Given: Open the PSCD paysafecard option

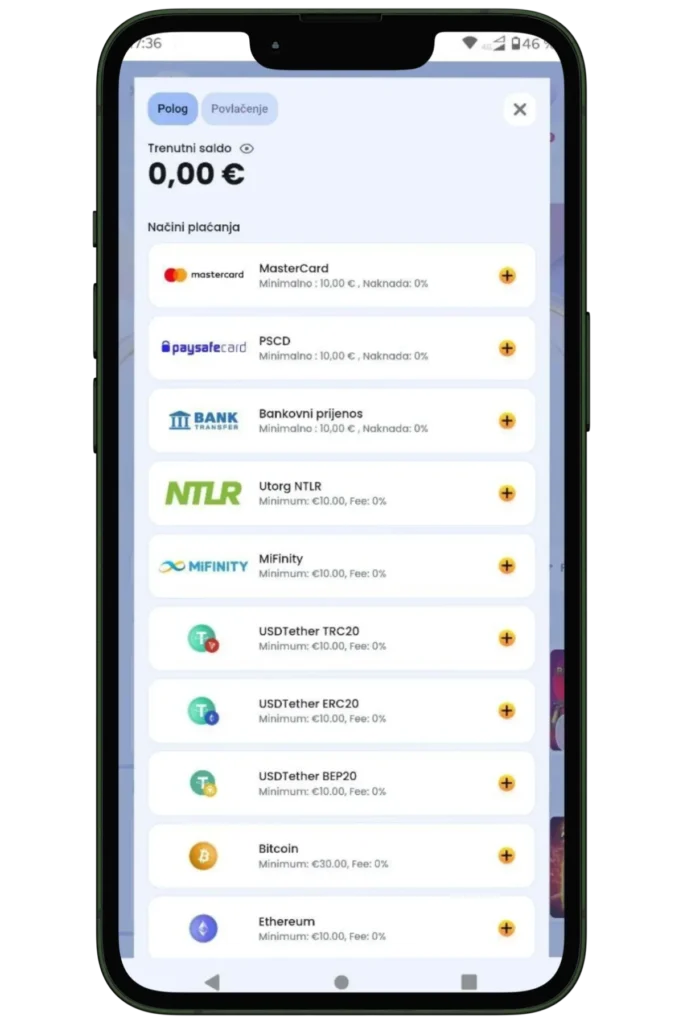Looking at the screenshot, I should (x=341, y=348).
